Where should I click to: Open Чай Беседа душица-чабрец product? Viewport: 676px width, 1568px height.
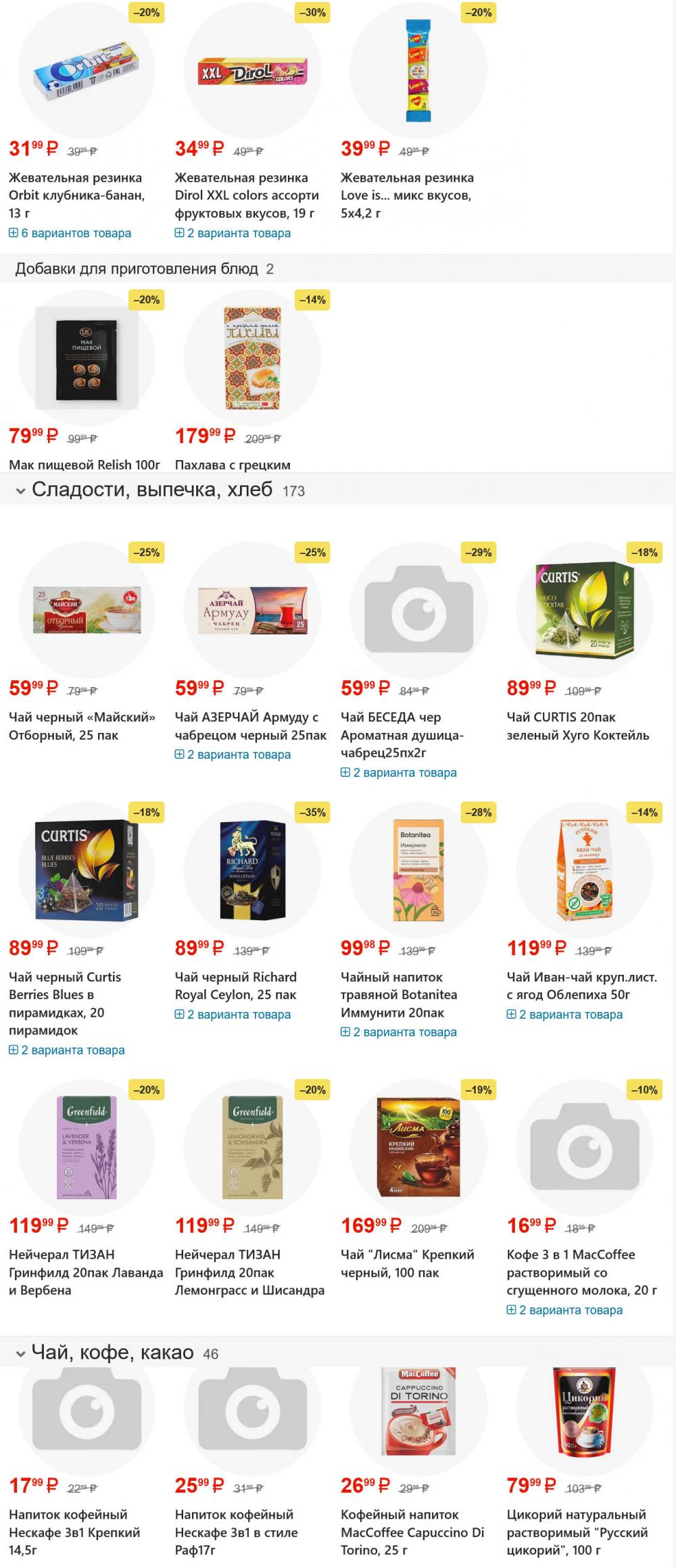pyautogui.click(x=402, y=734)
